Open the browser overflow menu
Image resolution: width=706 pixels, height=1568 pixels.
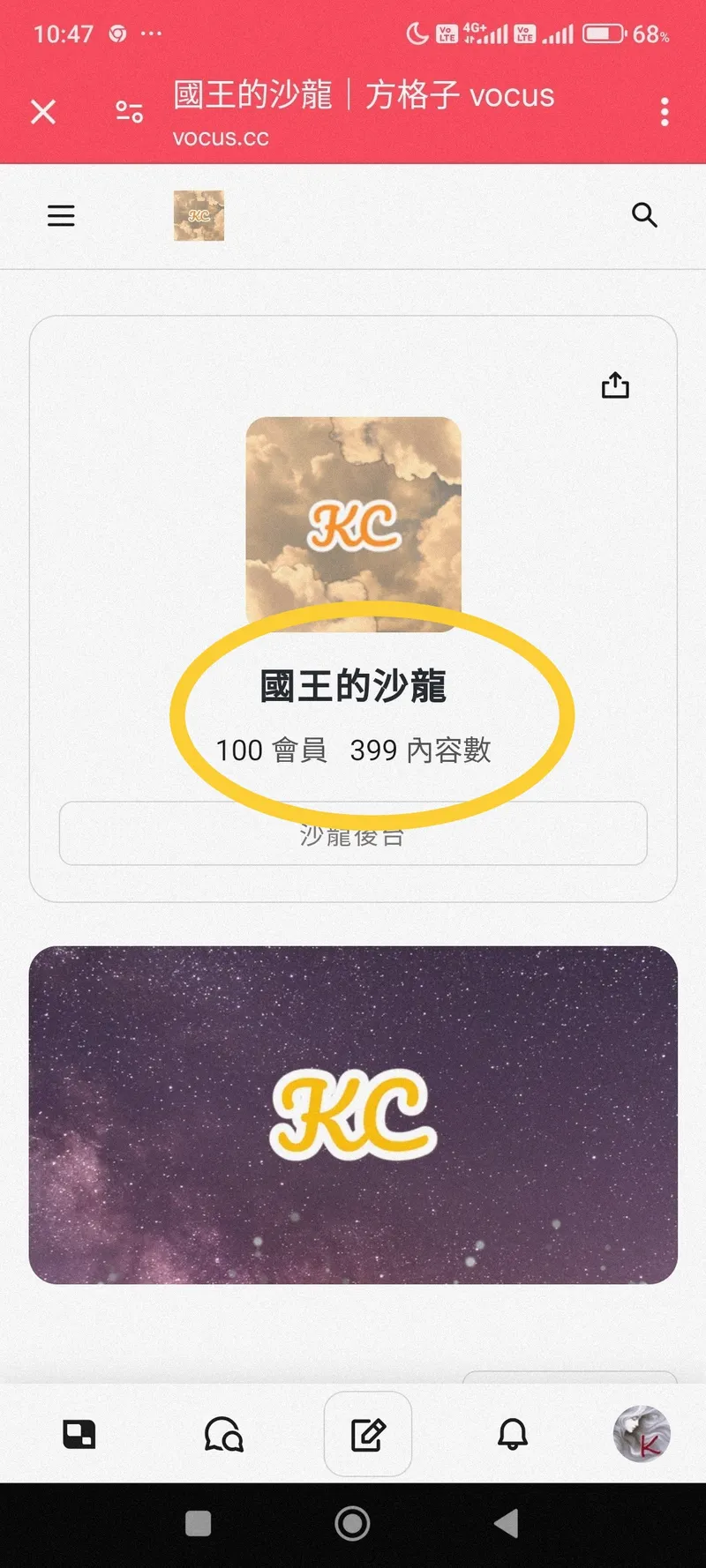665,112
